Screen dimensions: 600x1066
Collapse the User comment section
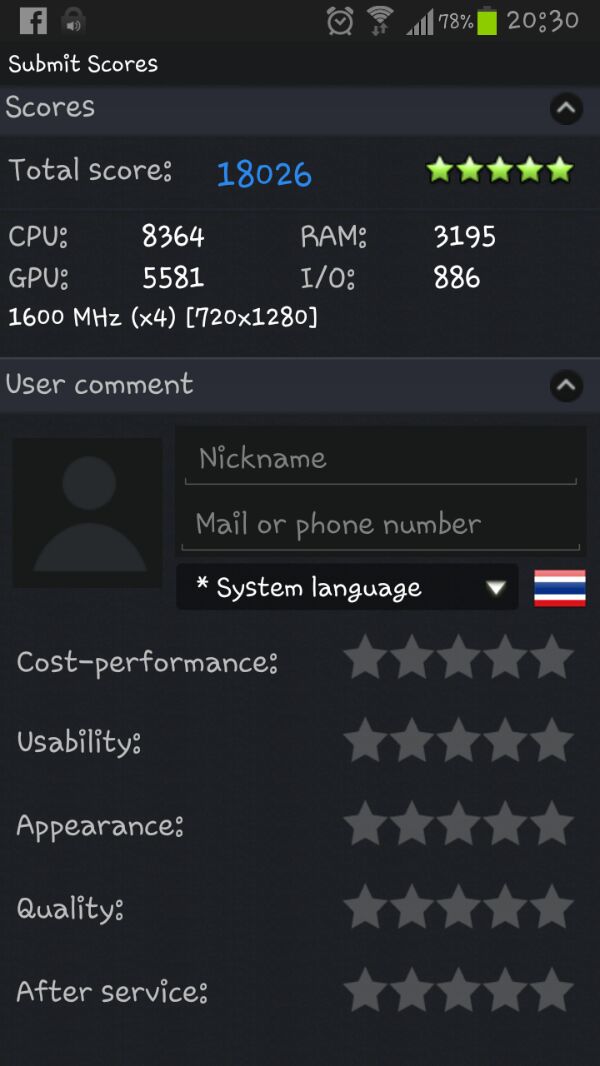[566, 385]
